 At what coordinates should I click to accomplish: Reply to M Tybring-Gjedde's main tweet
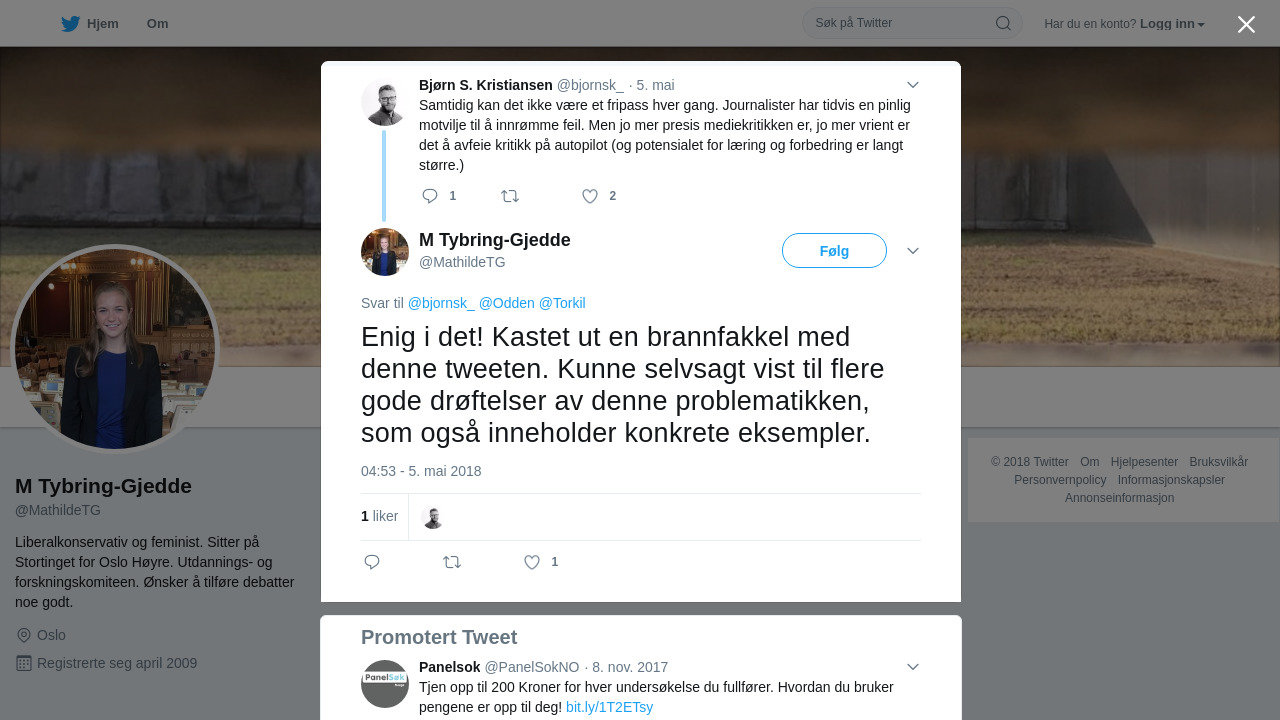(x=372, y=562)
